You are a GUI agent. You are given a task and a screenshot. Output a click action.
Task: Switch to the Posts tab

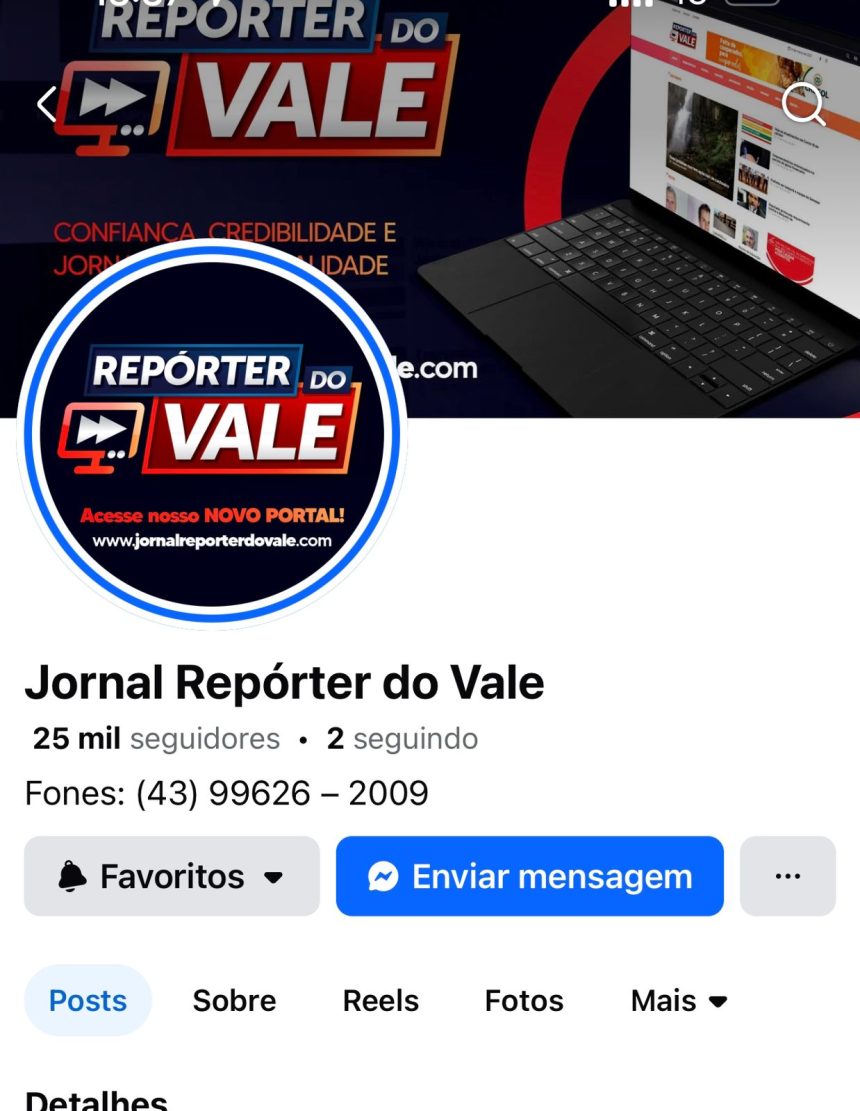coord(88,1001)
